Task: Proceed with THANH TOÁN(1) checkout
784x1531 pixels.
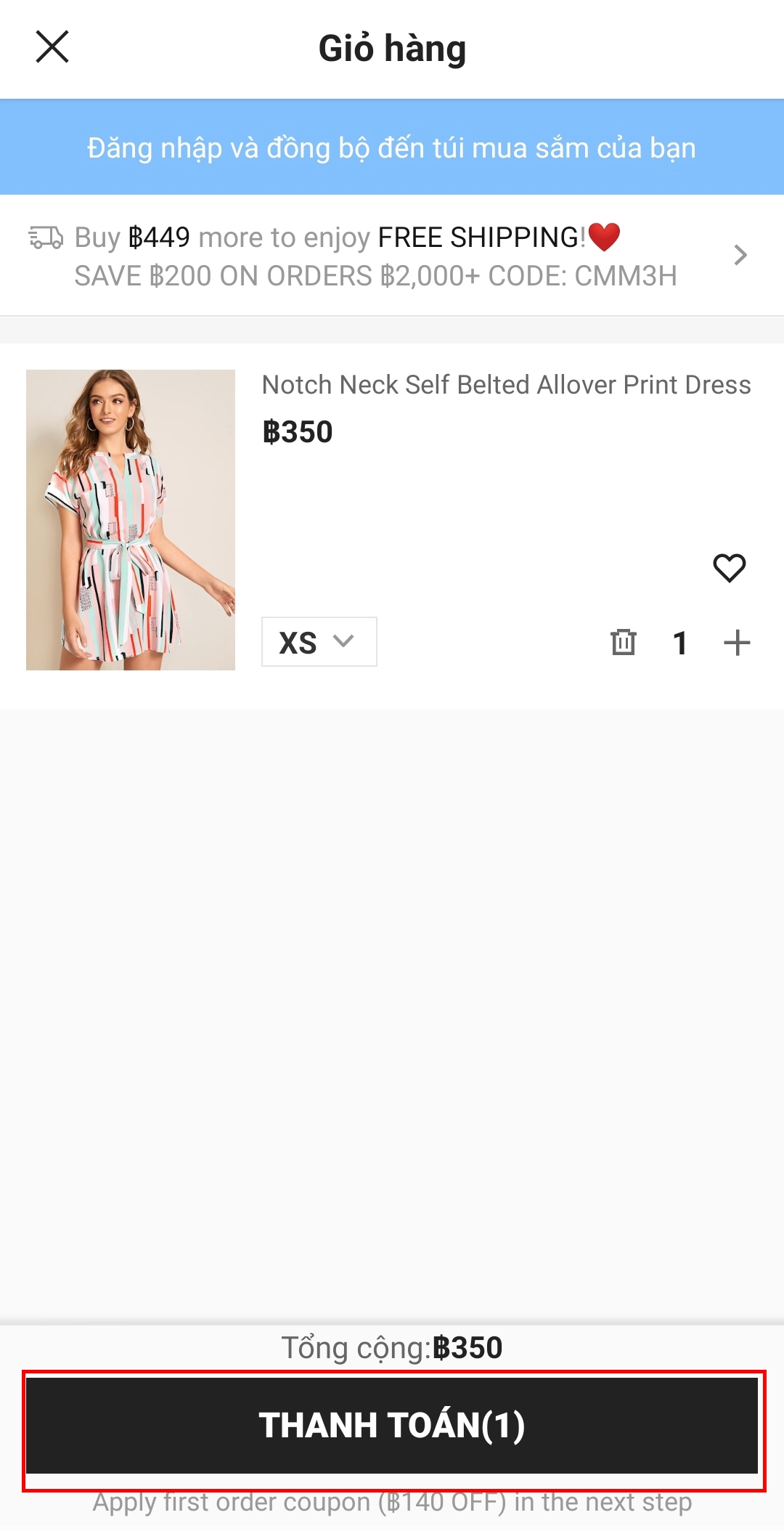Action: (x=392, y=1425)
